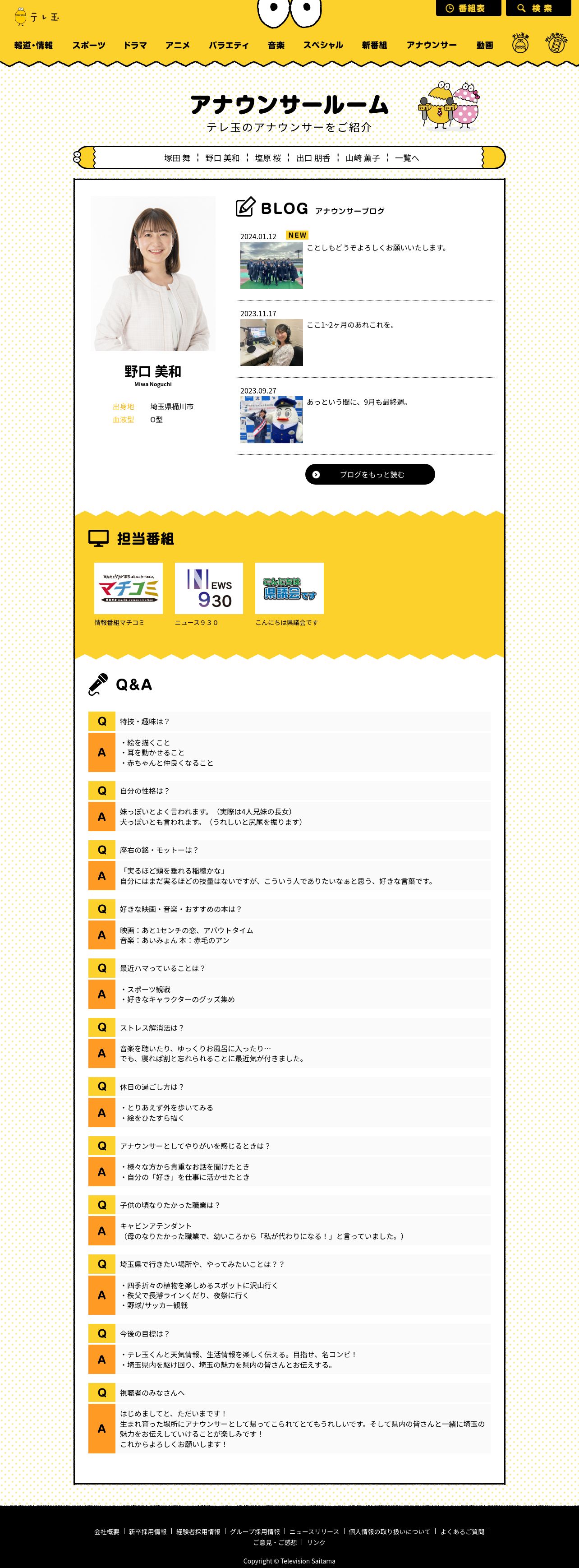This screenshot has width=579, height=1568.
Task: Open the 動画 videos page
Action: coord(485,45)
